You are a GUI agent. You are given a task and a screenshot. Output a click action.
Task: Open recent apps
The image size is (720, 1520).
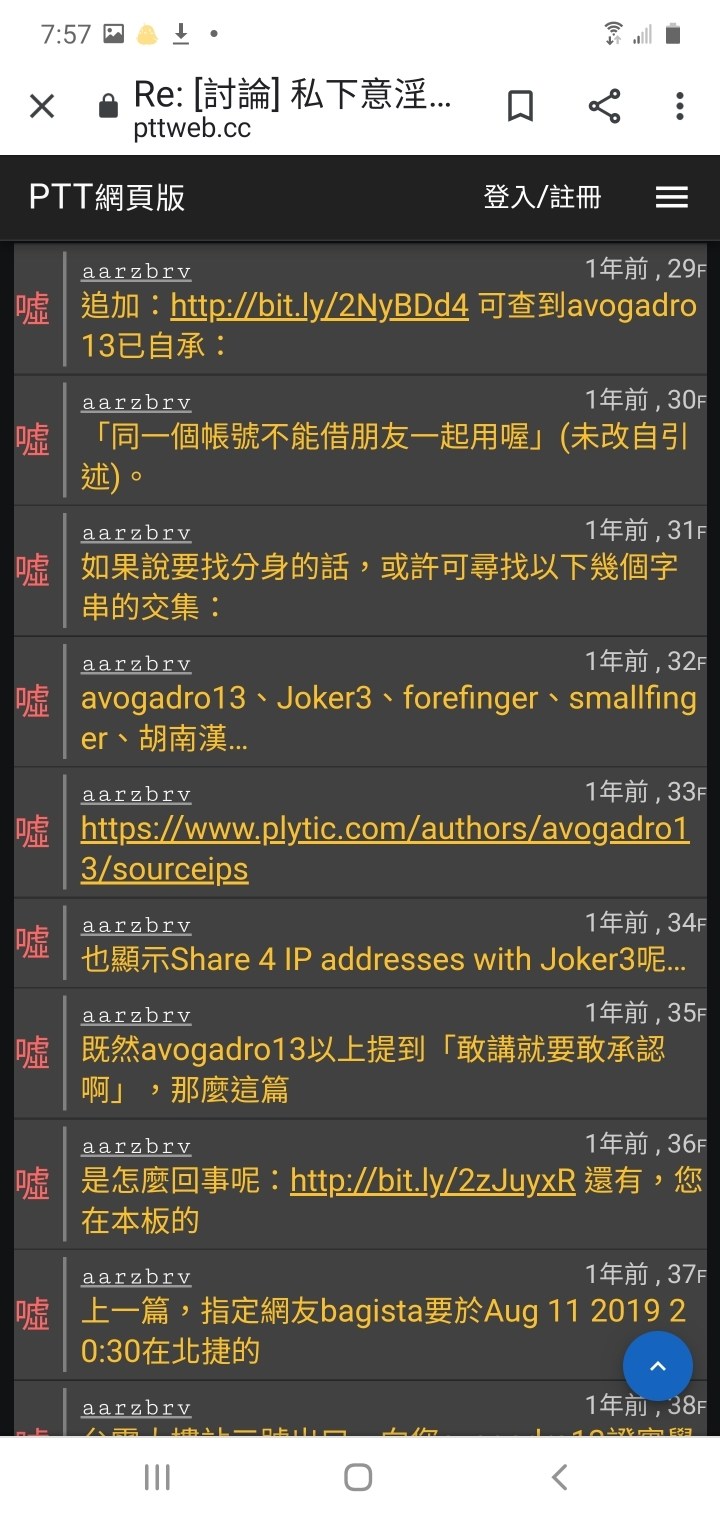point(157,1477)
